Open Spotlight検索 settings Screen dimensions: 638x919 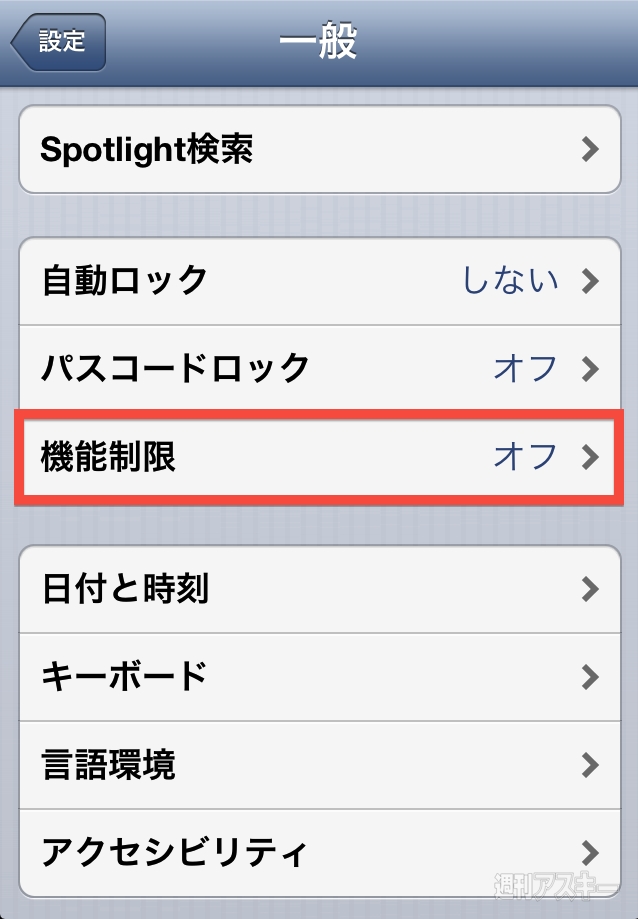[319, 150]
